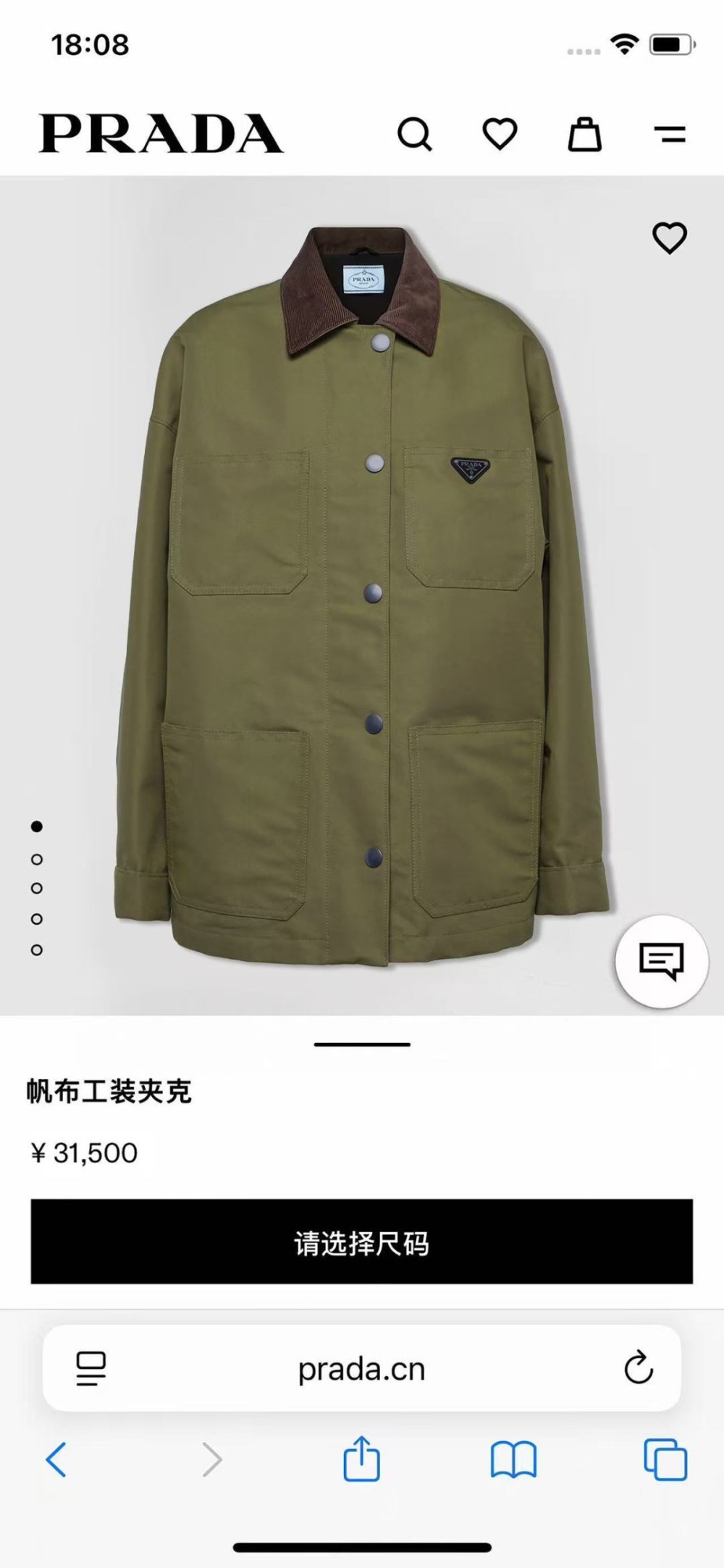Open the customer chat bubble
This screenshot has height=1568, width=724.
(x=661, y=961)
